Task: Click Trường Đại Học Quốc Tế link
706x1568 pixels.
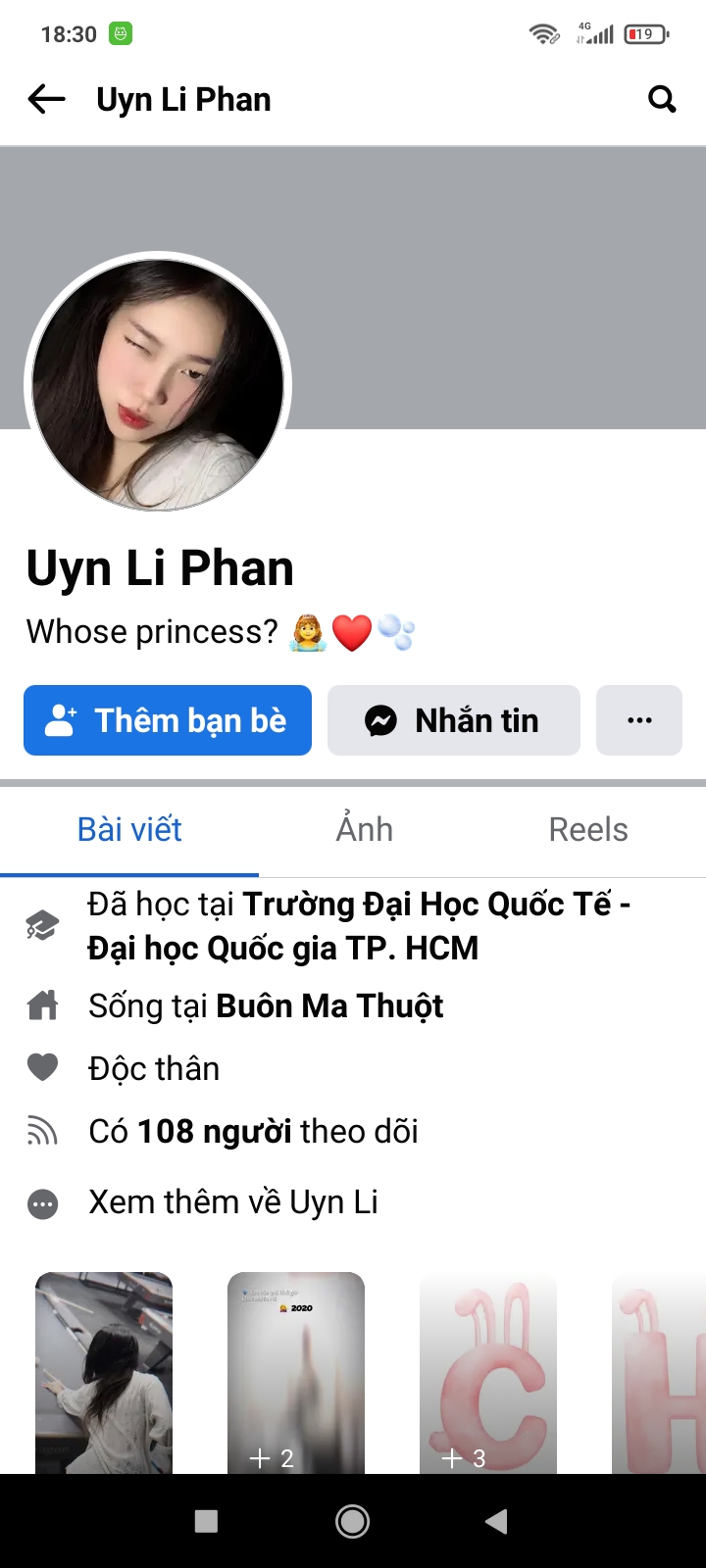Action: point(436,904)
